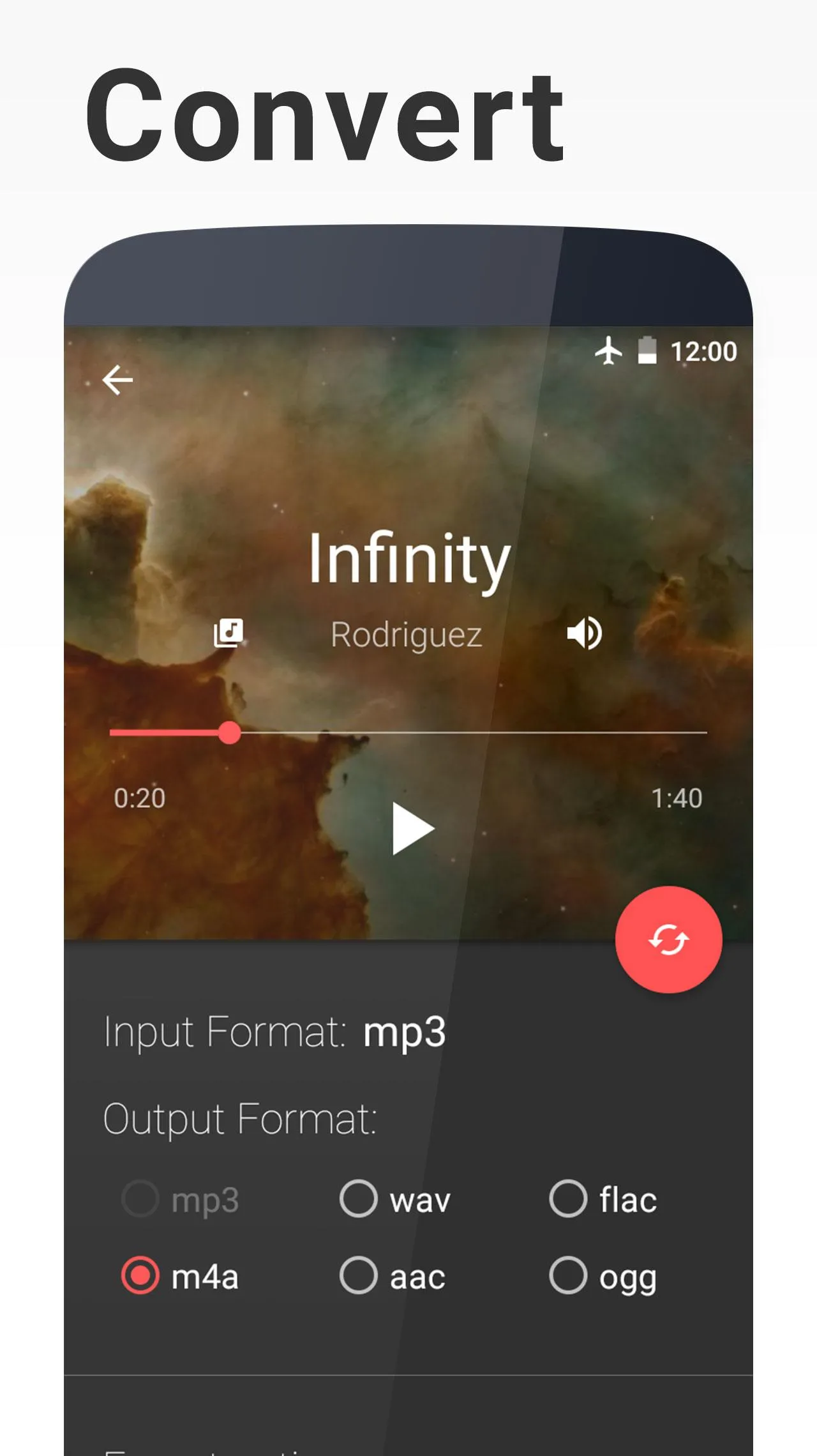Tap the song title Infinity
The height and width of the screenshot is (1456, 817).
pos(408,560)
